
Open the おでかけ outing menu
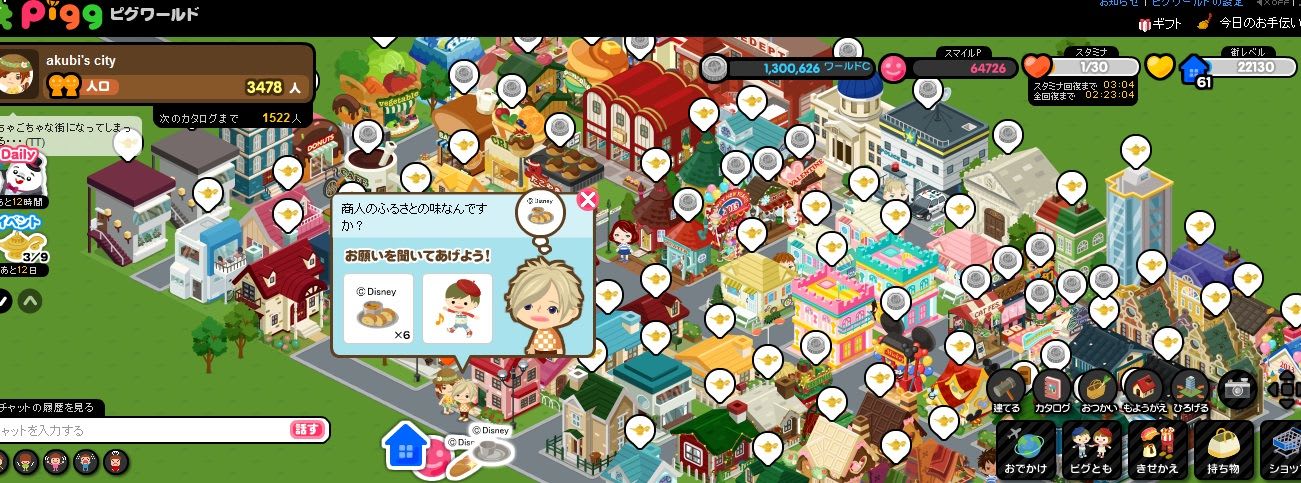pos(1026,451)
